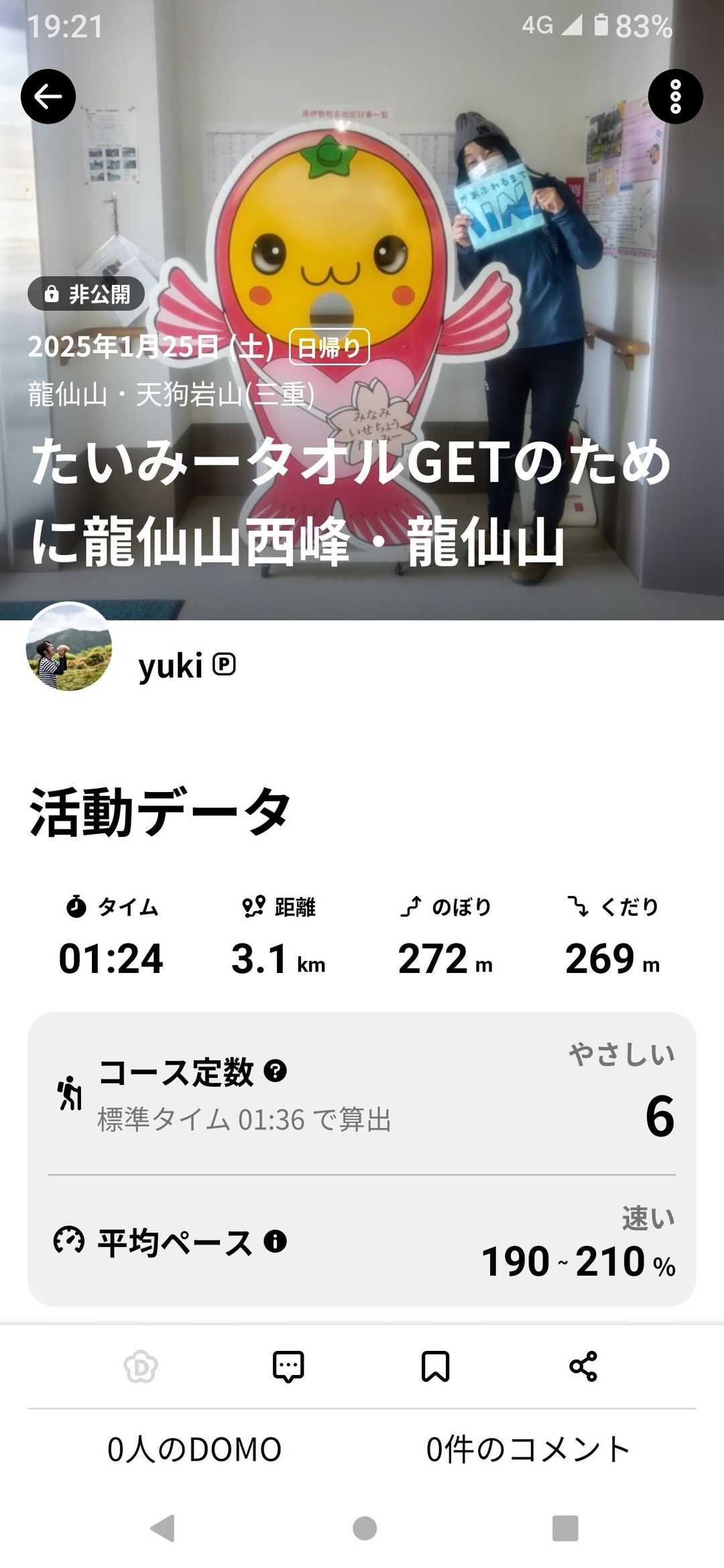Screen dimensions: 724x1568
Task: Open the three-dot overflow menu
Action: tap(675, 97)
